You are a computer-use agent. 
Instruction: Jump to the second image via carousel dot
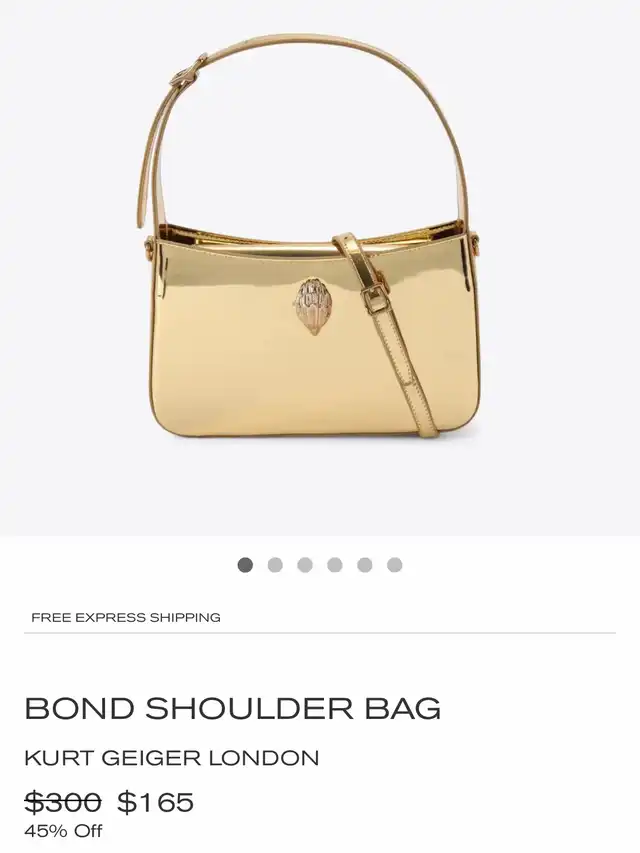(x=275, y=565)
